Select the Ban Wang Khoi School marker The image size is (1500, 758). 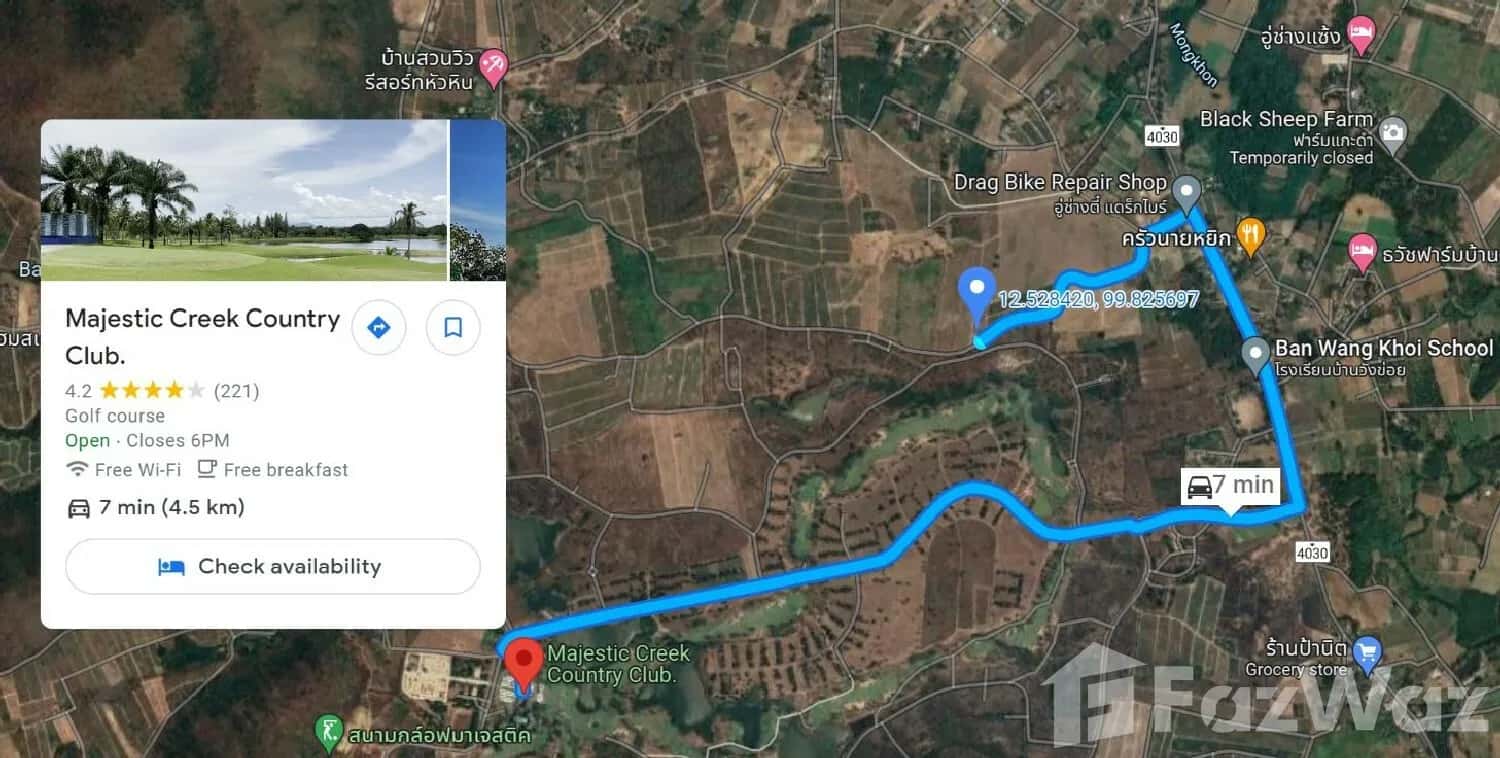pyautogui.click(x=1256, y=354)
